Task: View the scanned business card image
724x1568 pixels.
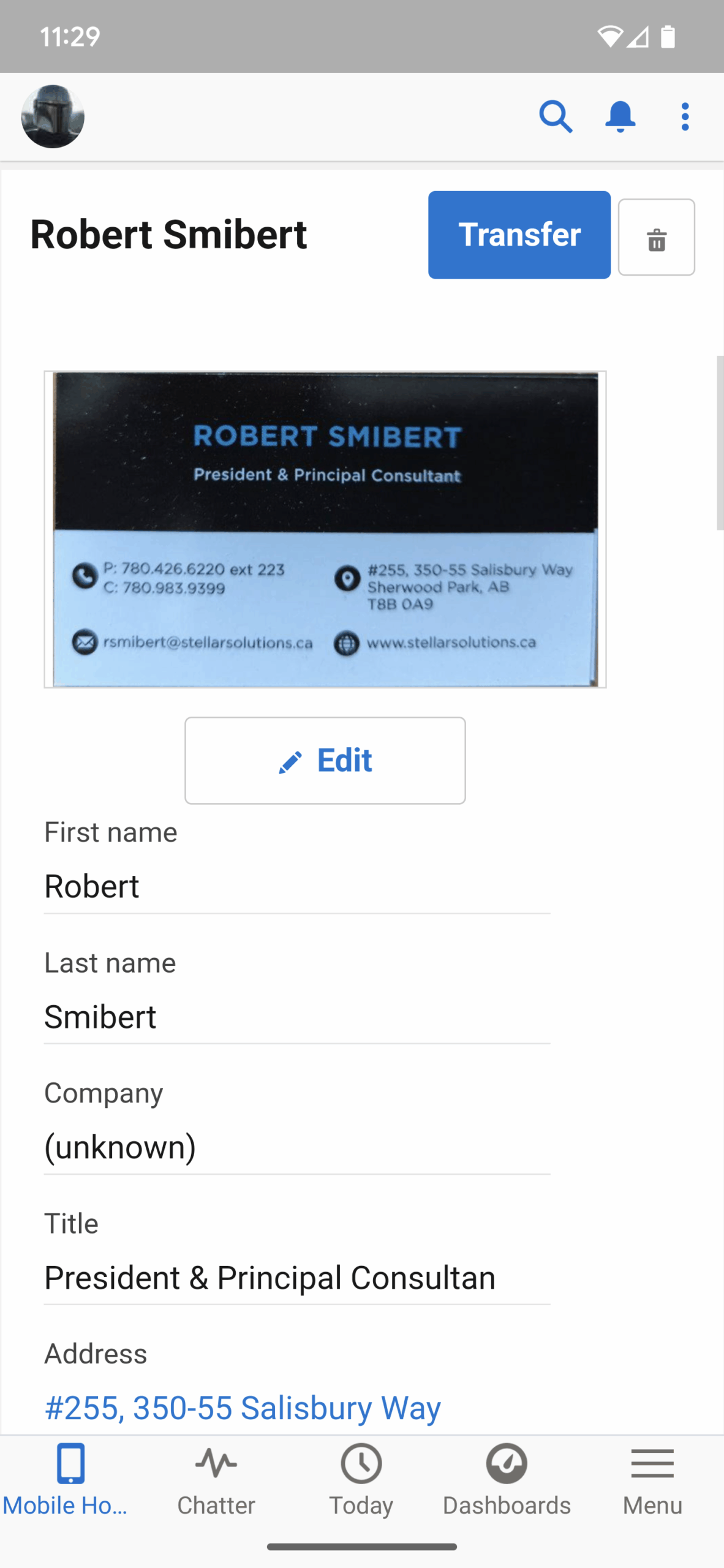Action: pos(325,529)
